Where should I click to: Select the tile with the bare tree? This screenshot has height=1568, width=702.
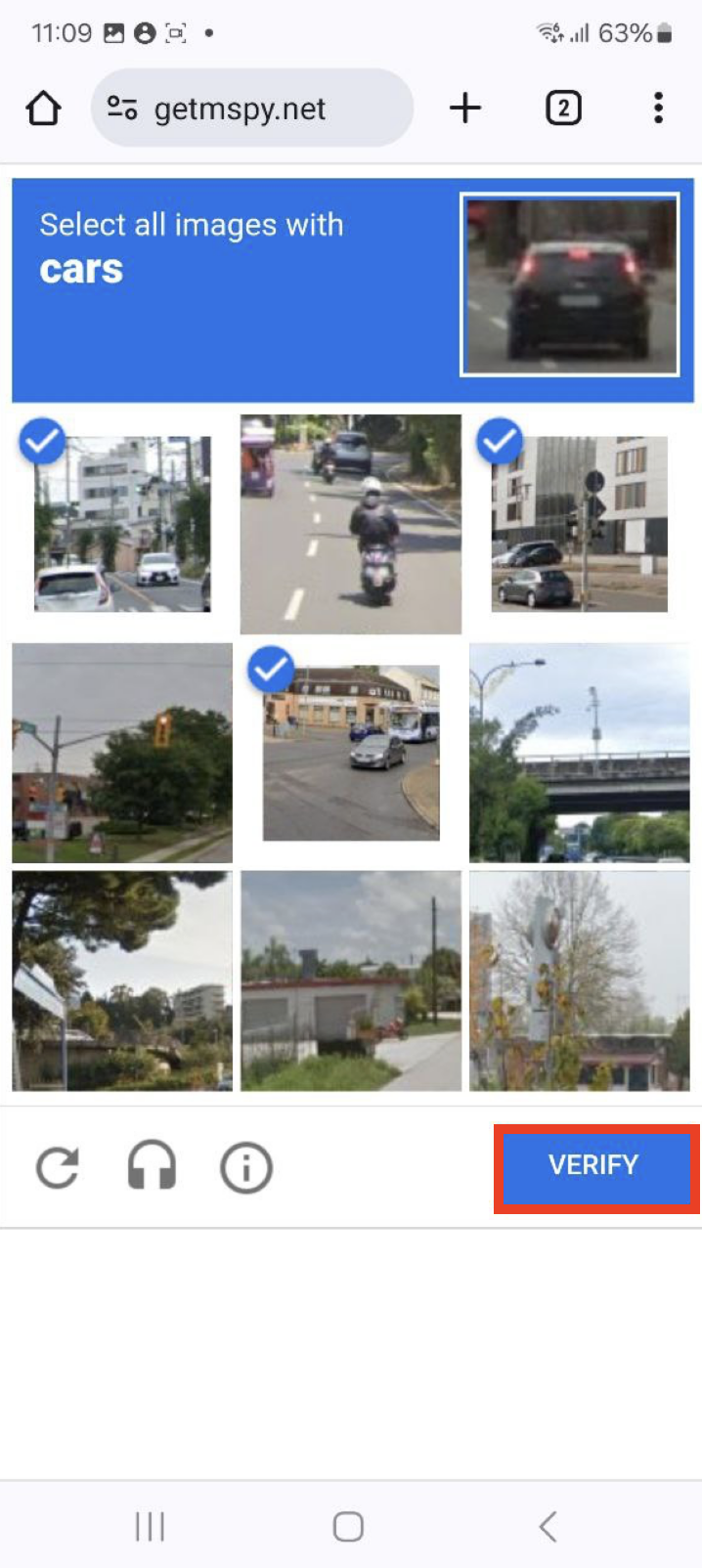click(x=579, y=980)
